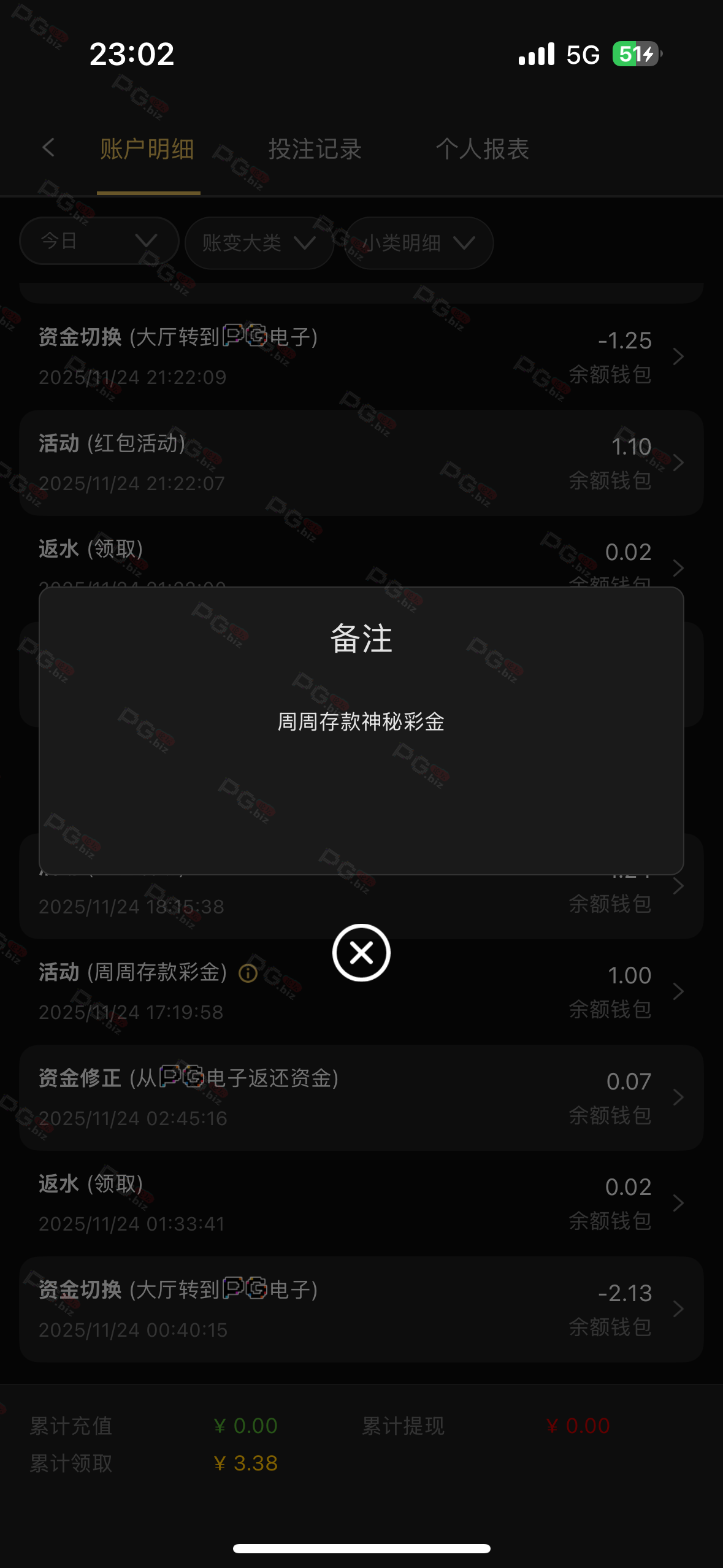Open the 资金切换 record from 21:22:09

361,356
